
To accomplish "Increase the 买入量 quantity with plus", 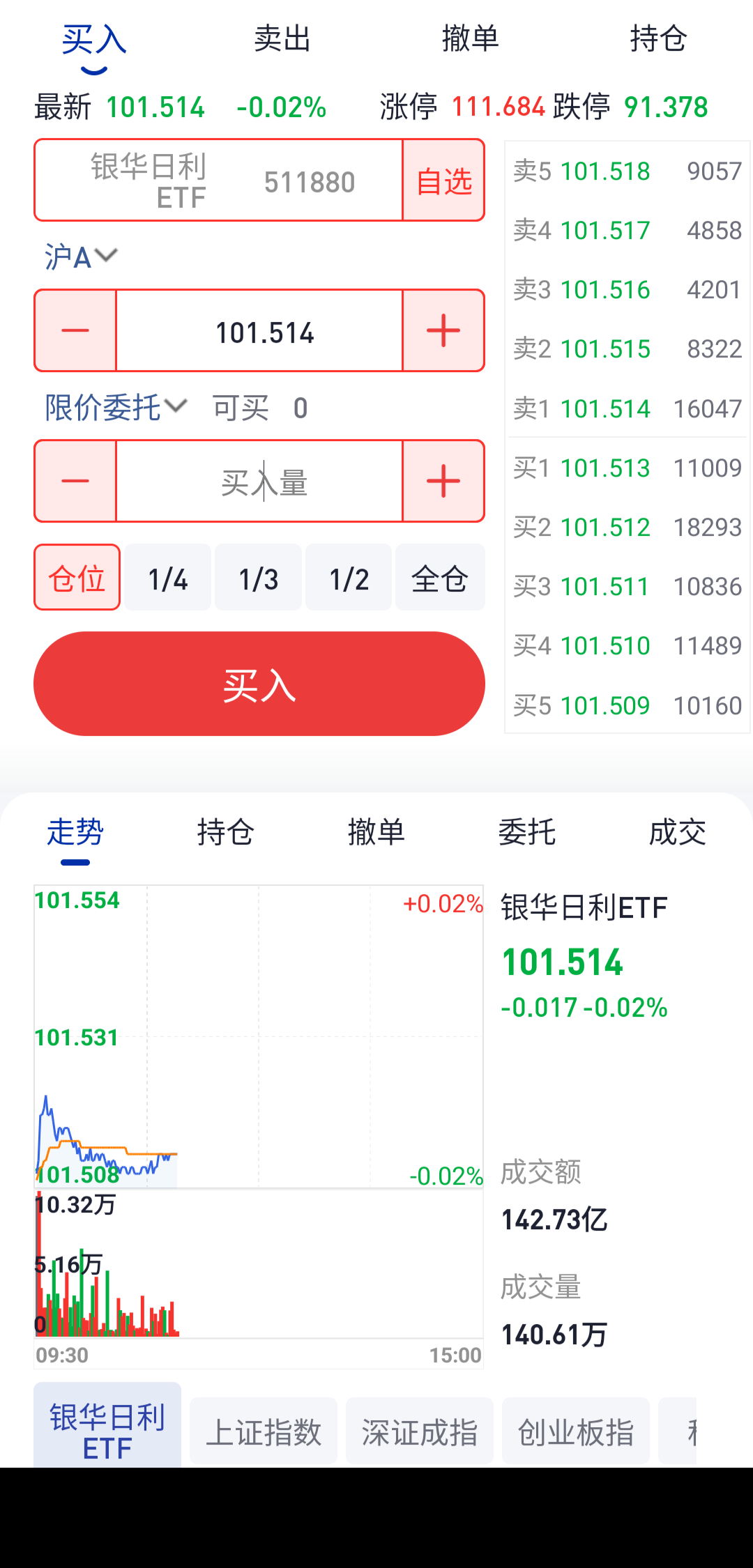I will 443,482.
